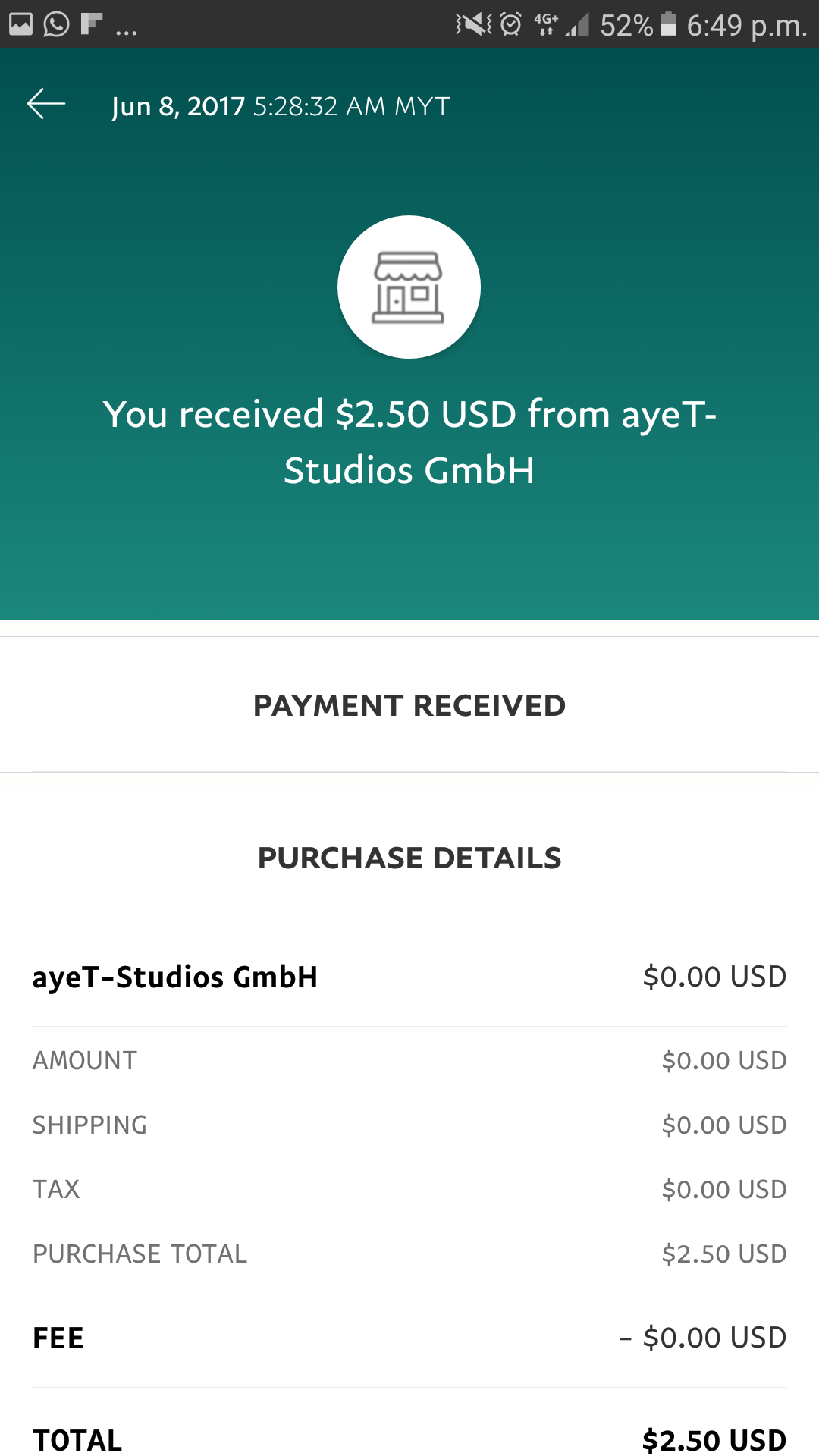Go back using the arrow icon
This screenshot has height=1456, width=819.
46,104
